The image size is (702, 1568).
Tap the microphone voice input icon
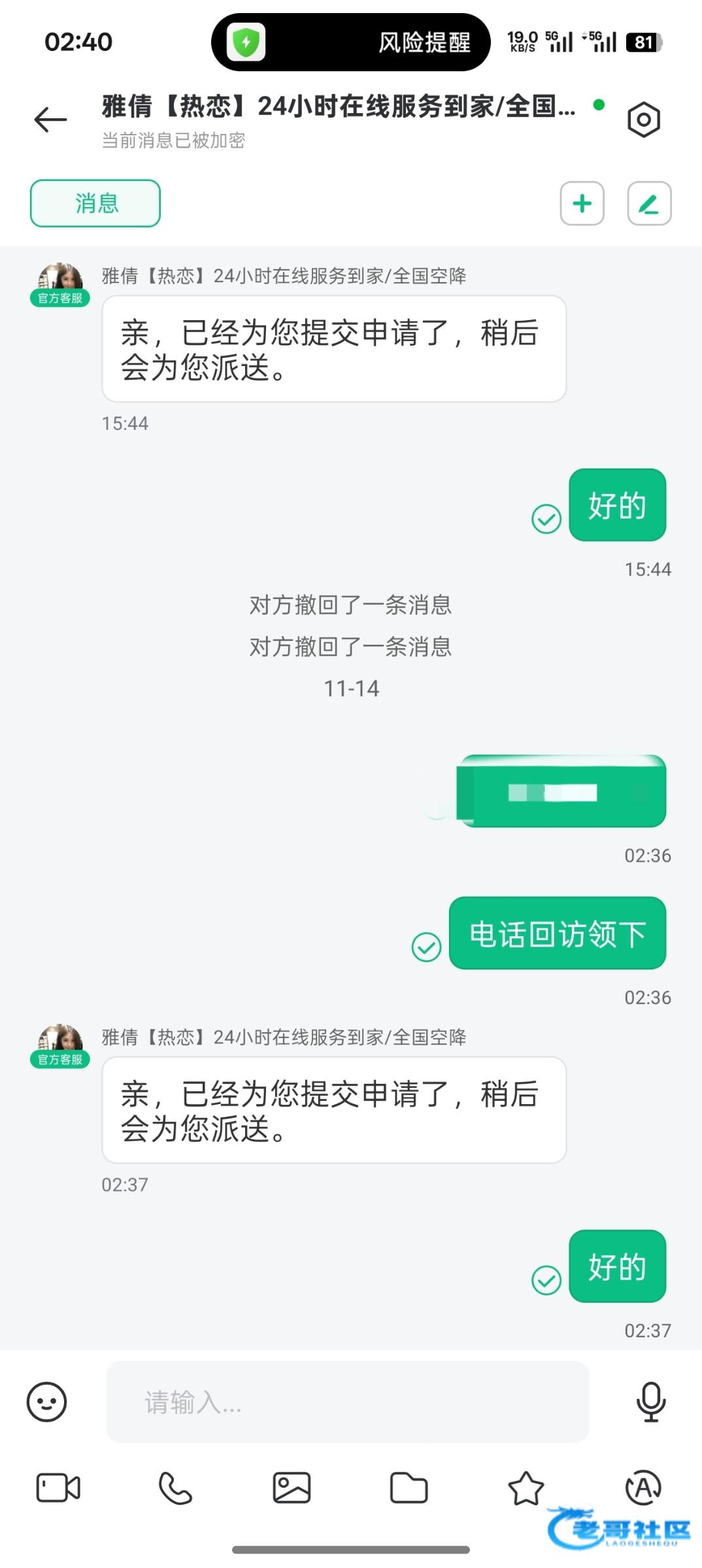click(651, 1401)
